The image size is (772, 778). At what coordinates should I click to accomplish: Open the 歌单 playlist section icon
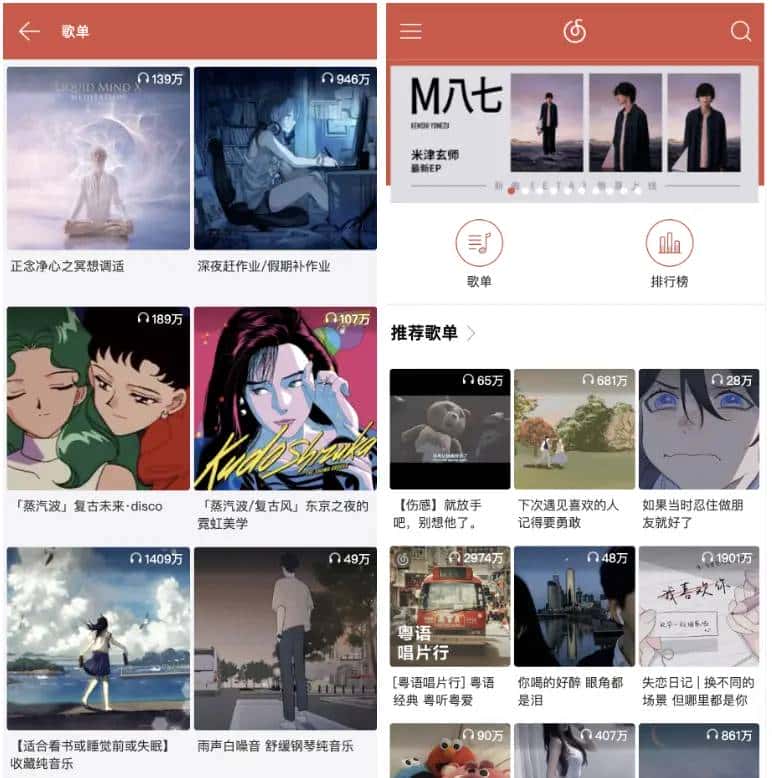[x=480, y=243]
